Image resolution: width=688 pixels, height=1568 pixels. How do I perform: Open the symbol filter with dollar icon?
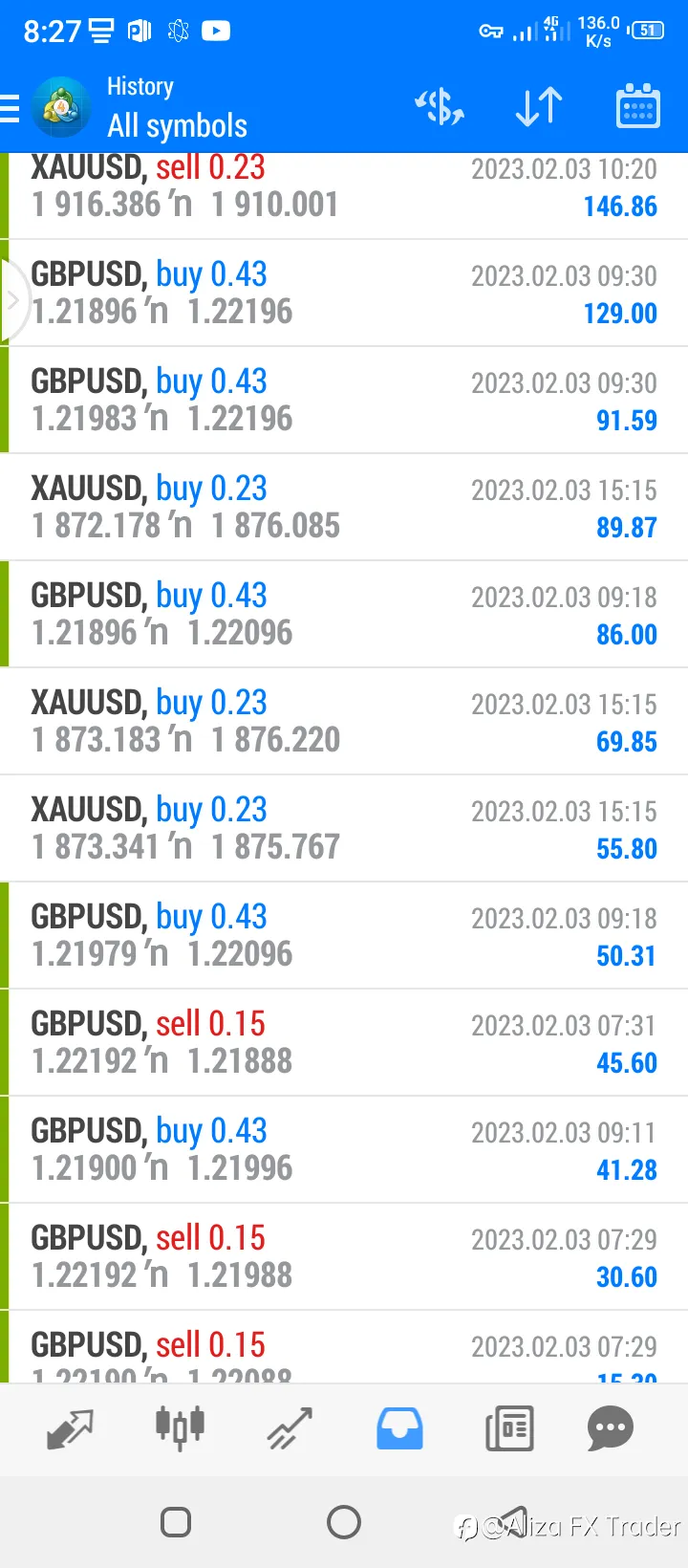click(x=440, y=107)
